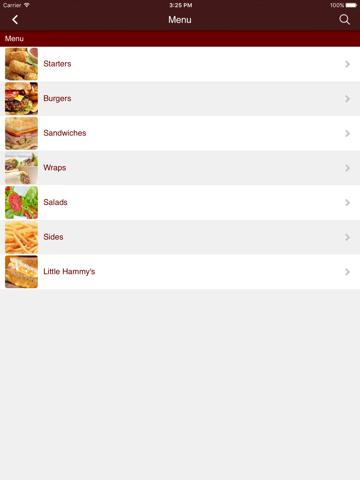This screenshot has width=360, height=480.
Task: Open the Salads menu
Action: [180, 203]
